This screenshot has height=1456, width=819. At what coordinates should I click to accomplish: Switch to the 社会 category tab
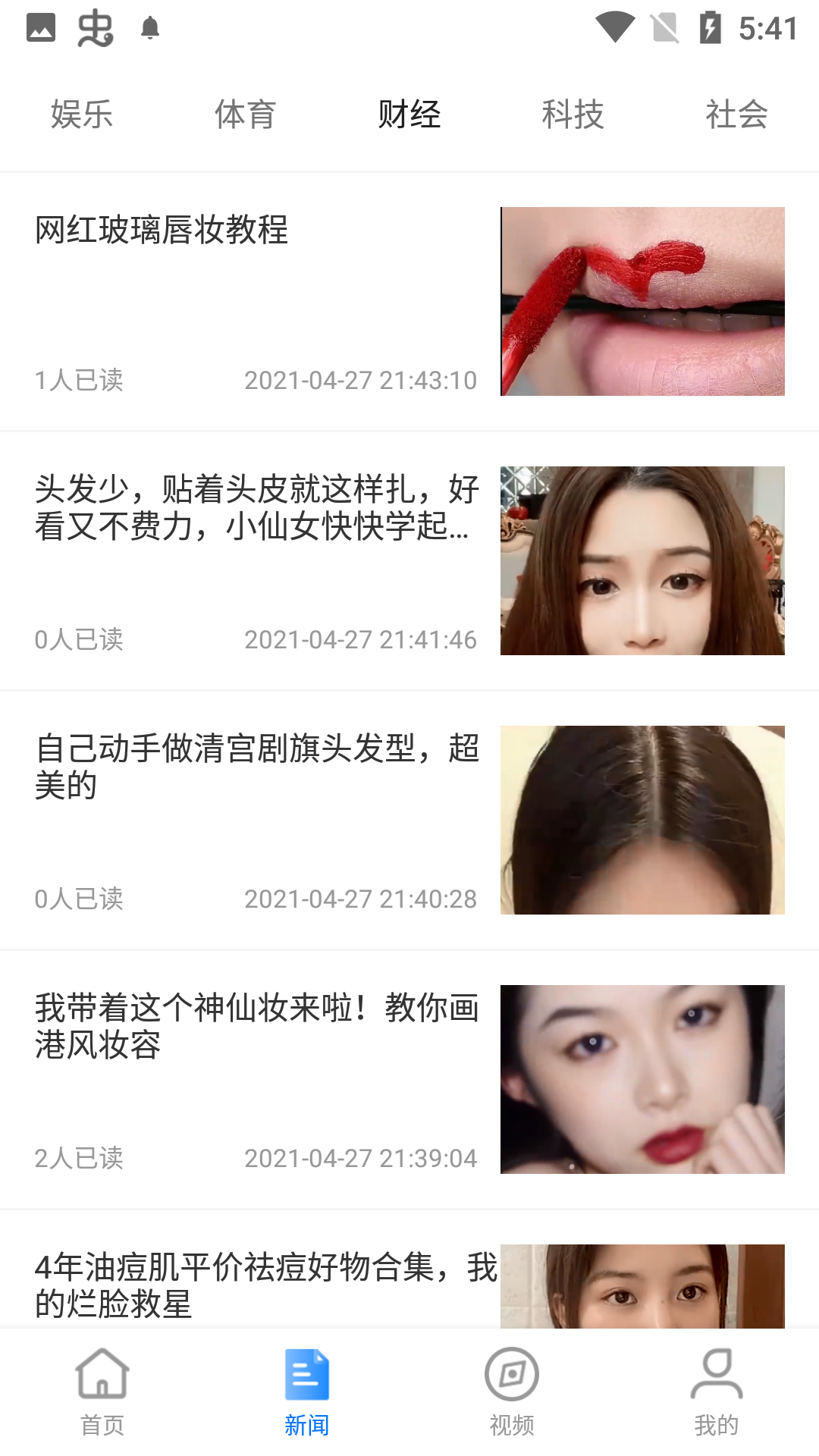tap(736, 115)
